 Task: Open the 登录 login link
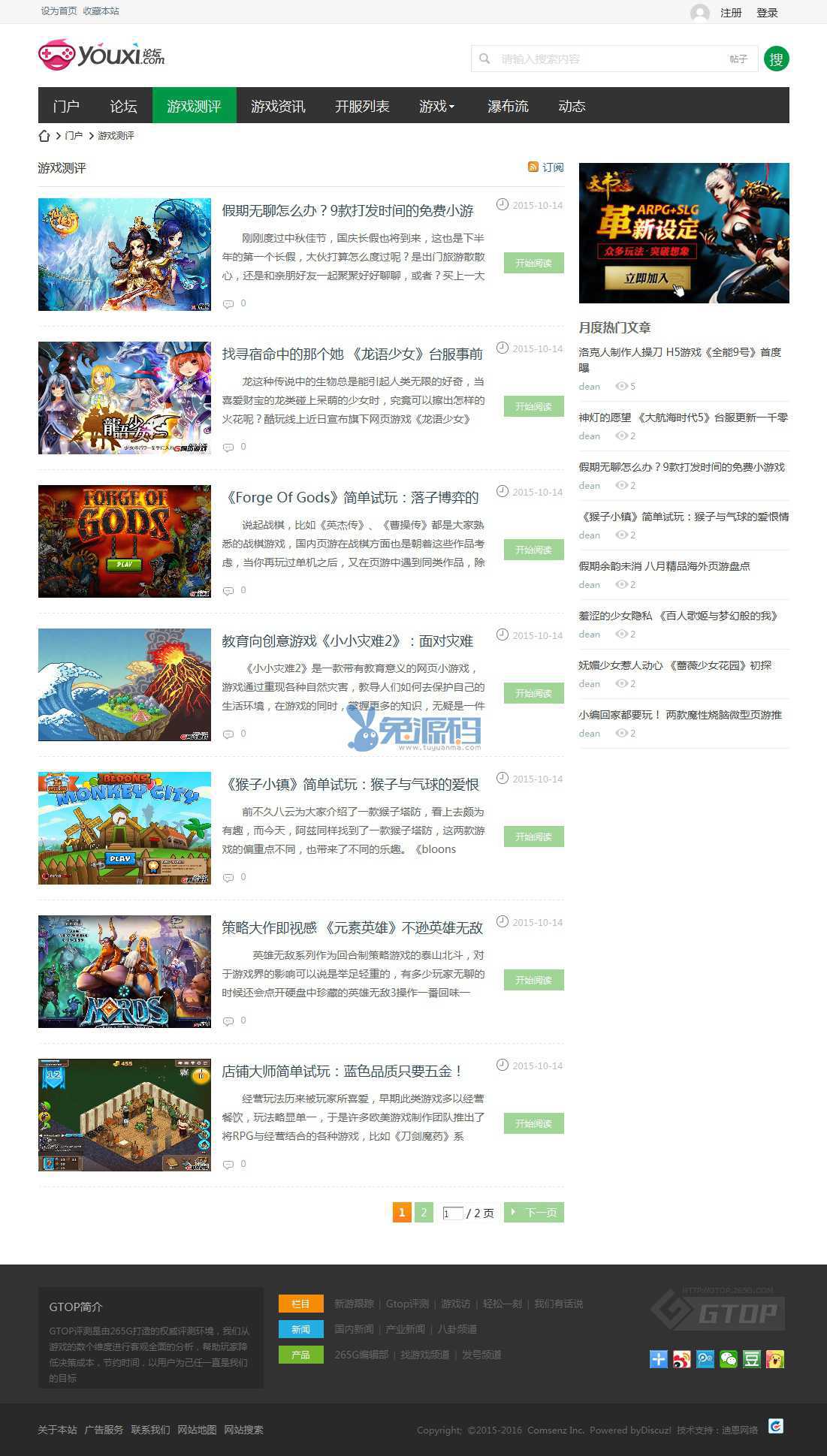(x=766, y=13)
